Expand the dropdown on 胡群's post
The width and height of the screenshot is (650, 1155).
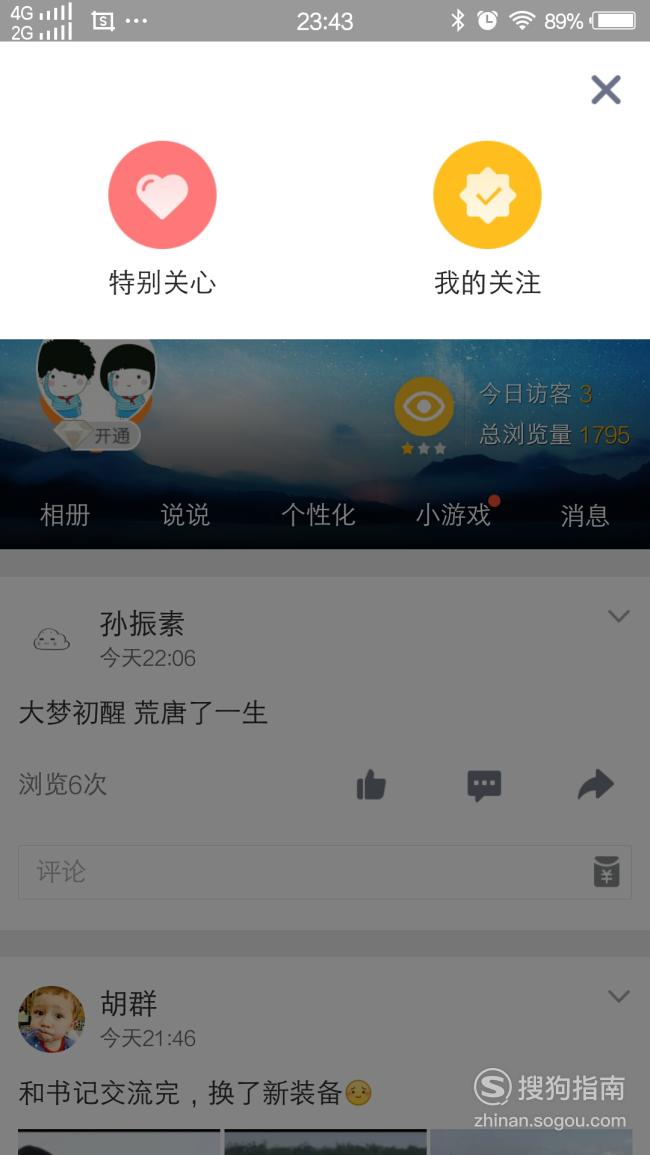click(x=618, y=996)
